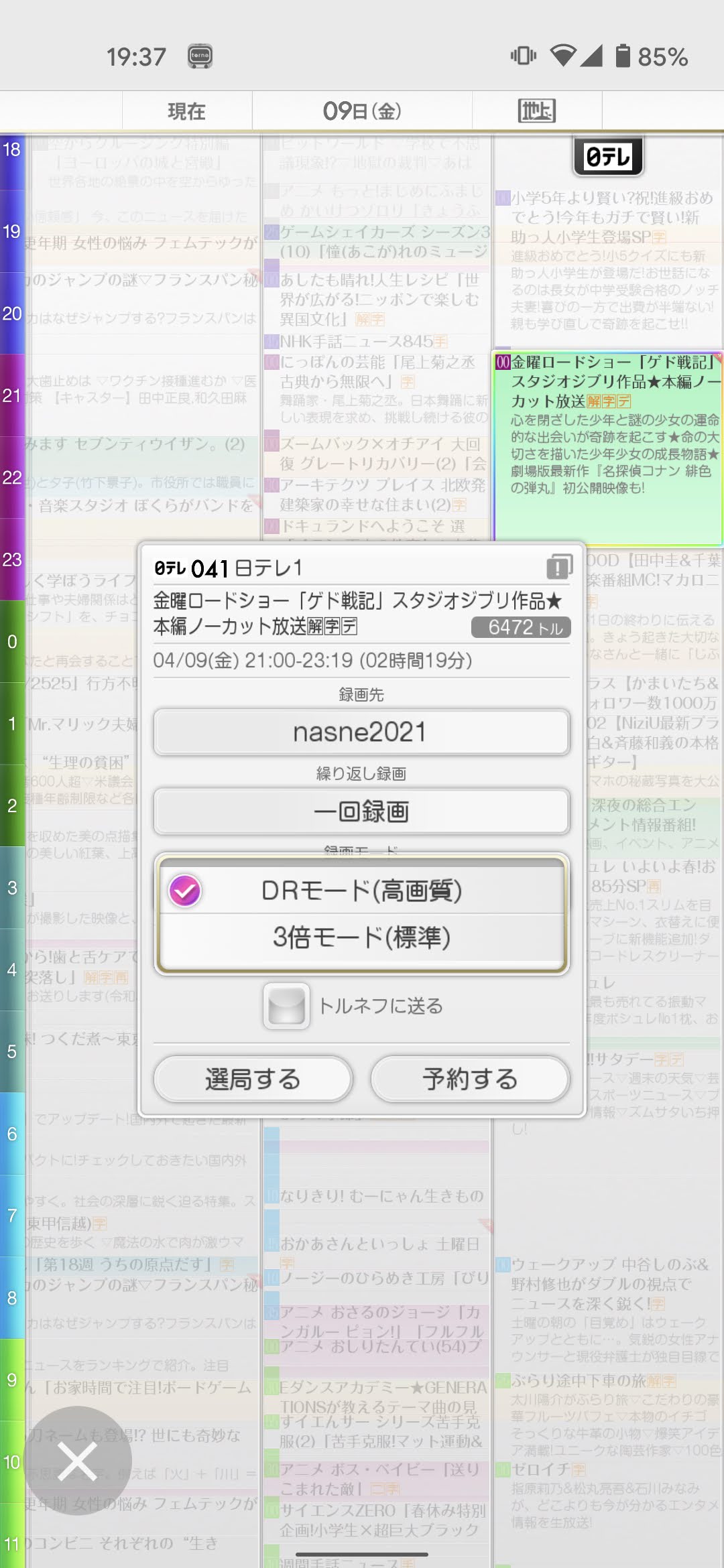
Task: Select DRモード(高画質) recording mode
Action: tap(361, 890)
